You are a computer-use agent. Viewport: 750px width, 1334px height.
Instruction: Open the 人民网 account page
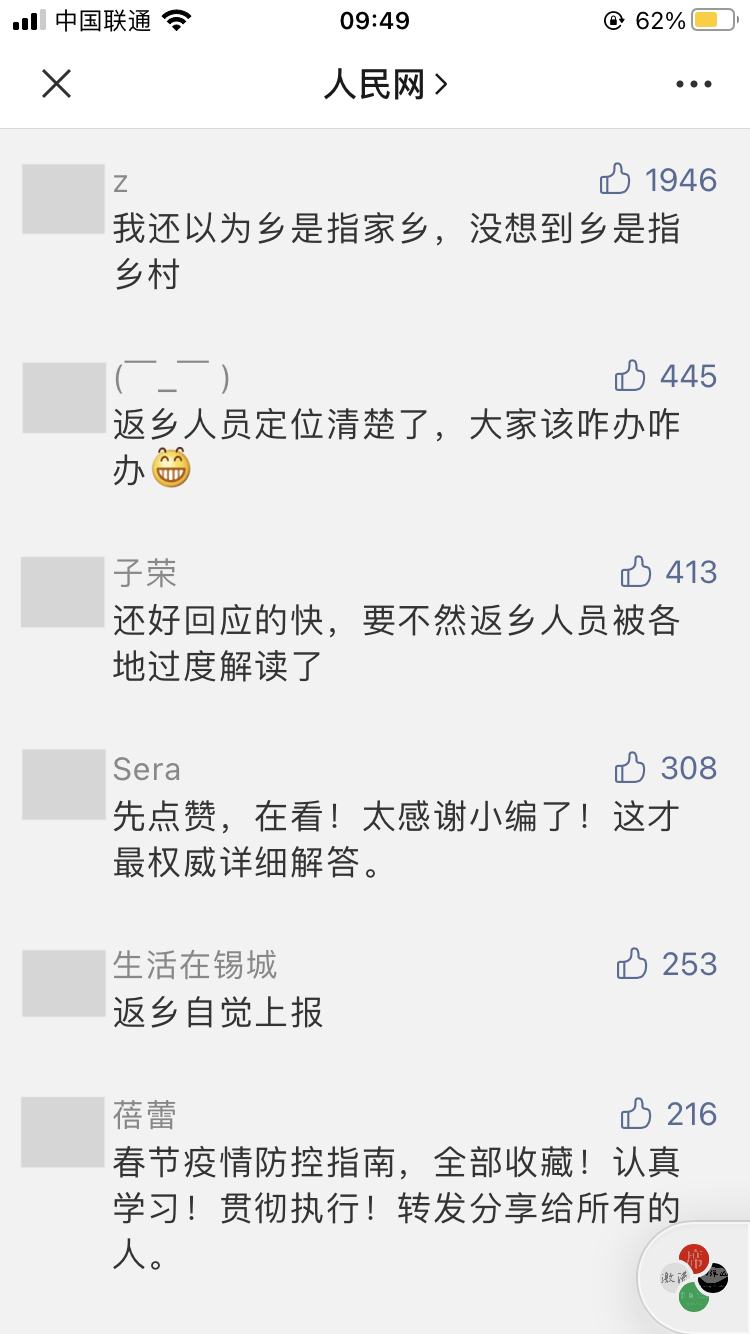[x=385, y=85]
